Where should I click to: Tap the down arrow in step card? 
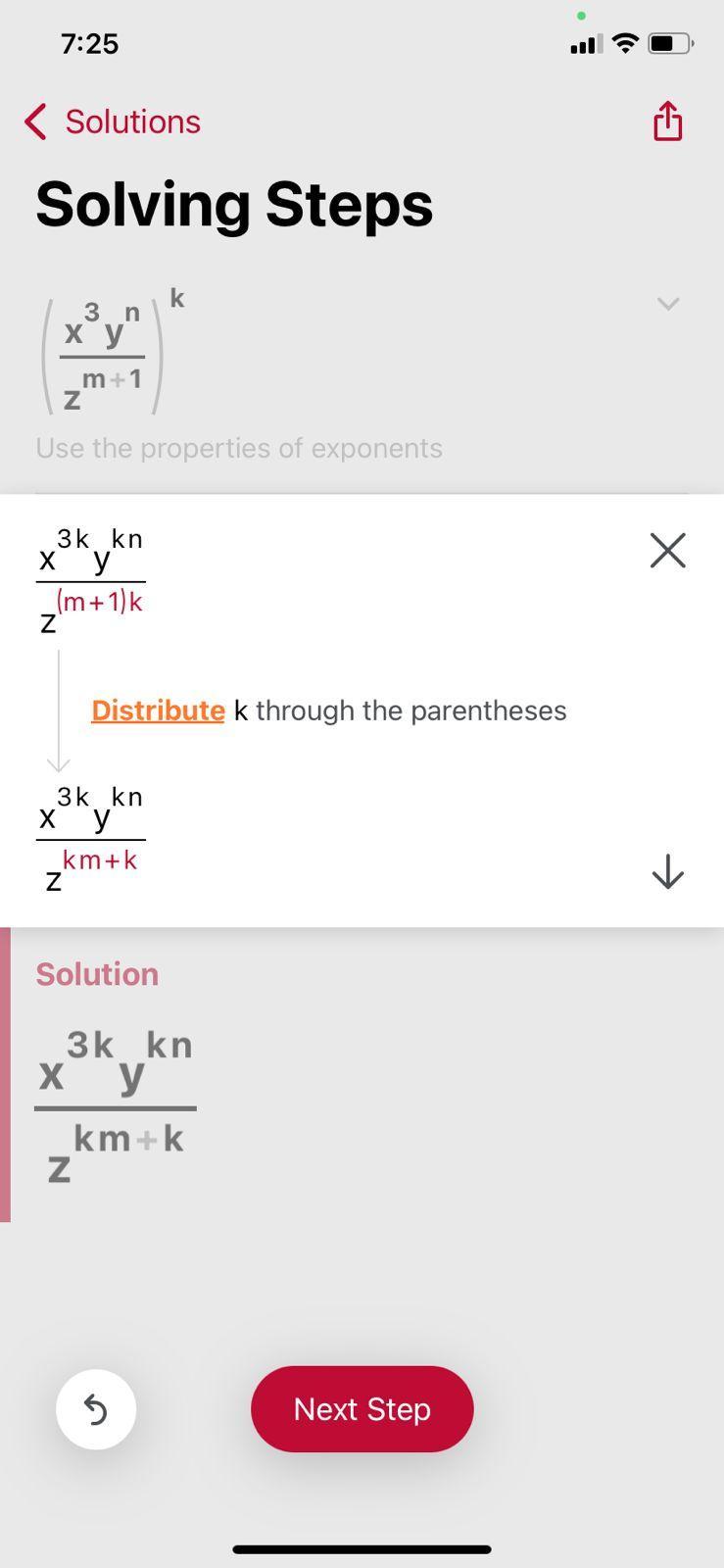point(667,871)
